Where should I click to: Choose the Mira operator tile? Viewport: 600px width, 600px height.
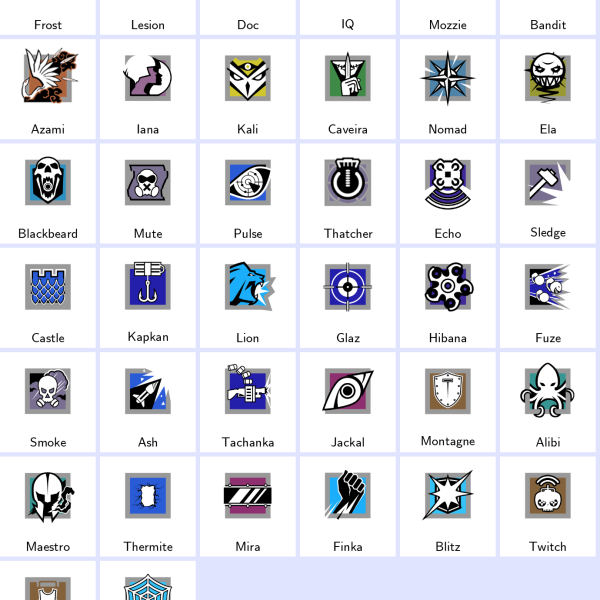248,505
